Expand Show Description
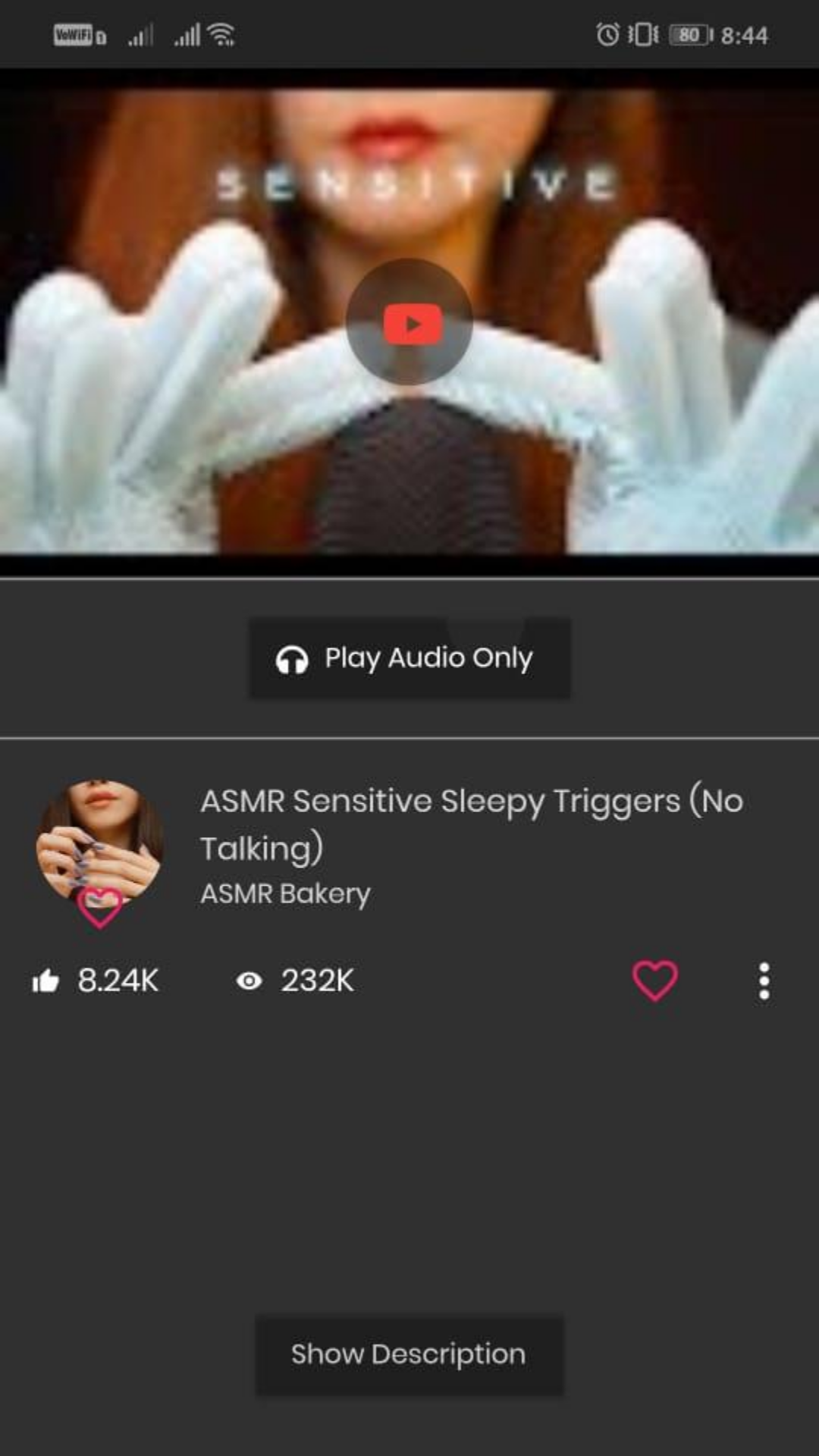The image size is (819, 1456). 409,1354
